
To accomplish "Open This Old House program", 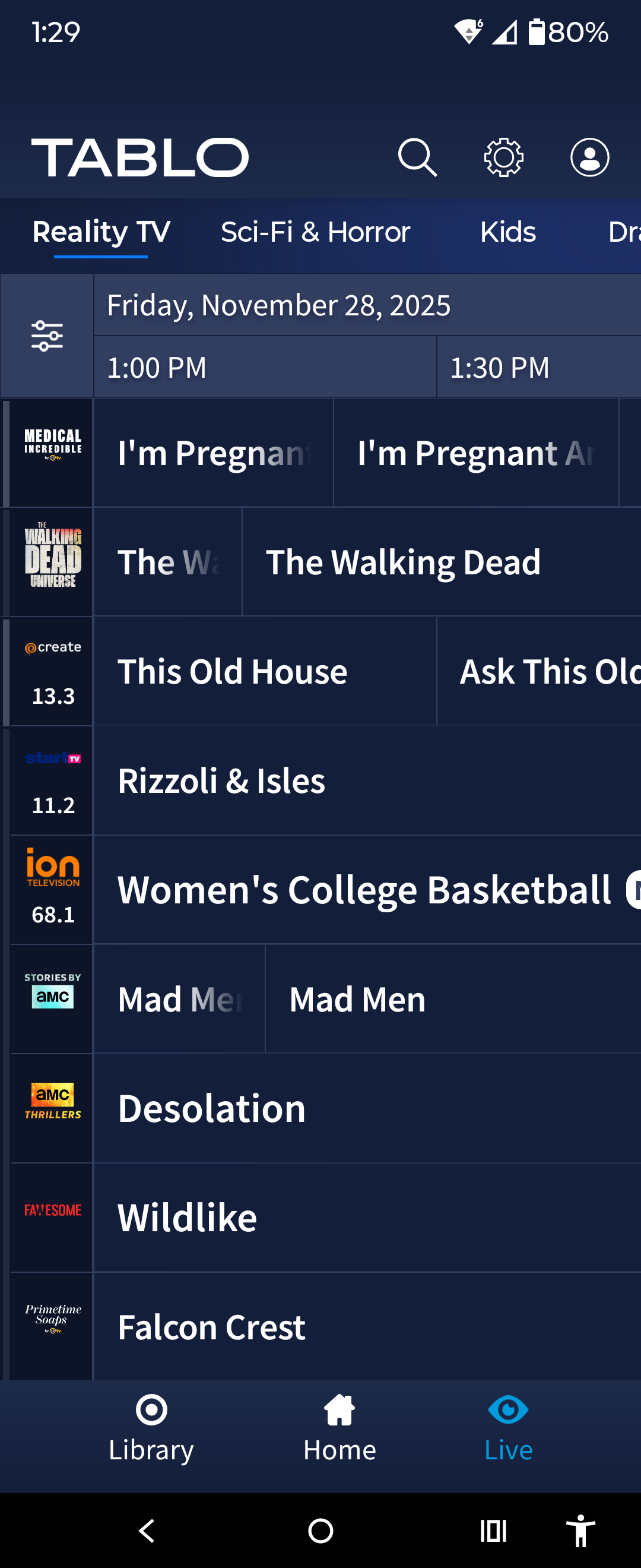I will coord(265,671).
